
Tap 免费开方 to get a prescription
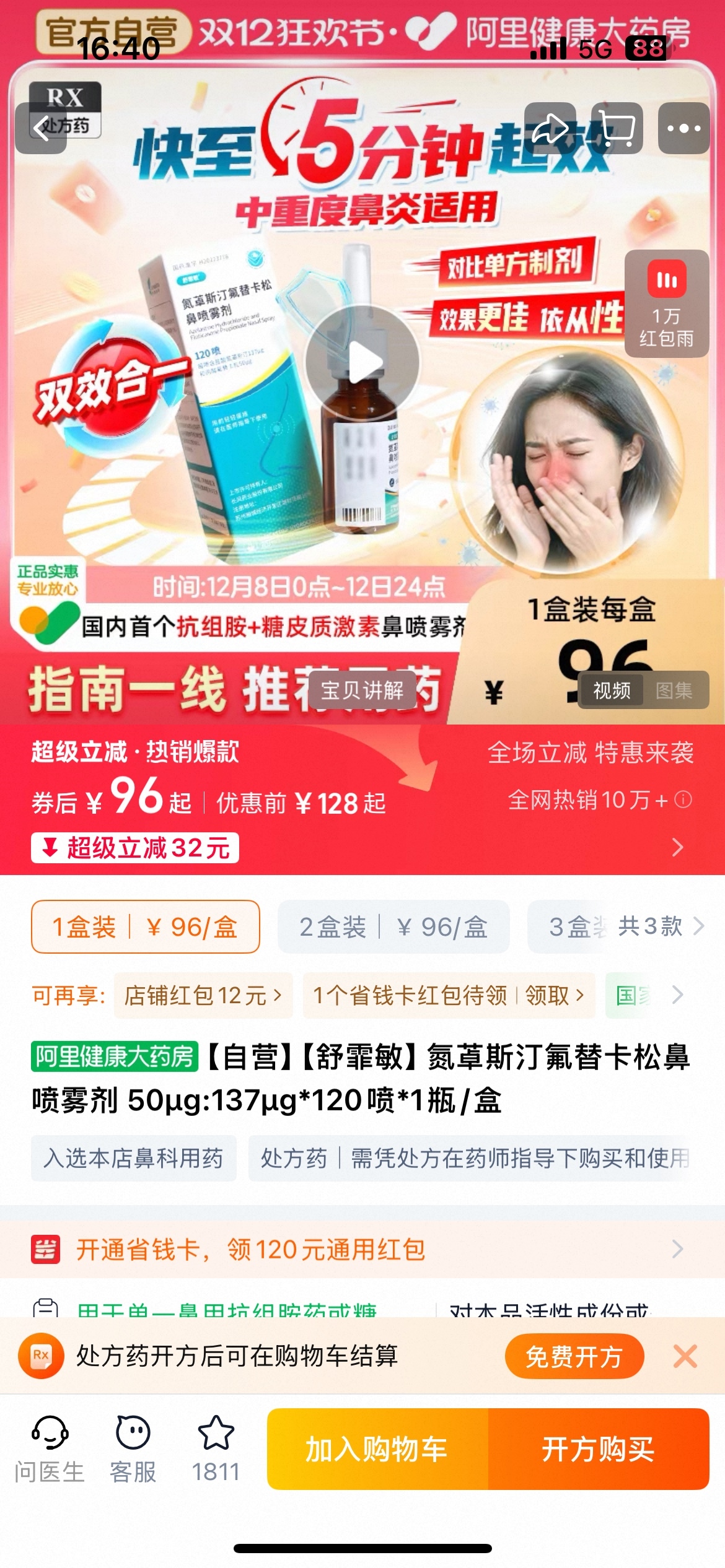tap(574, 1356)
